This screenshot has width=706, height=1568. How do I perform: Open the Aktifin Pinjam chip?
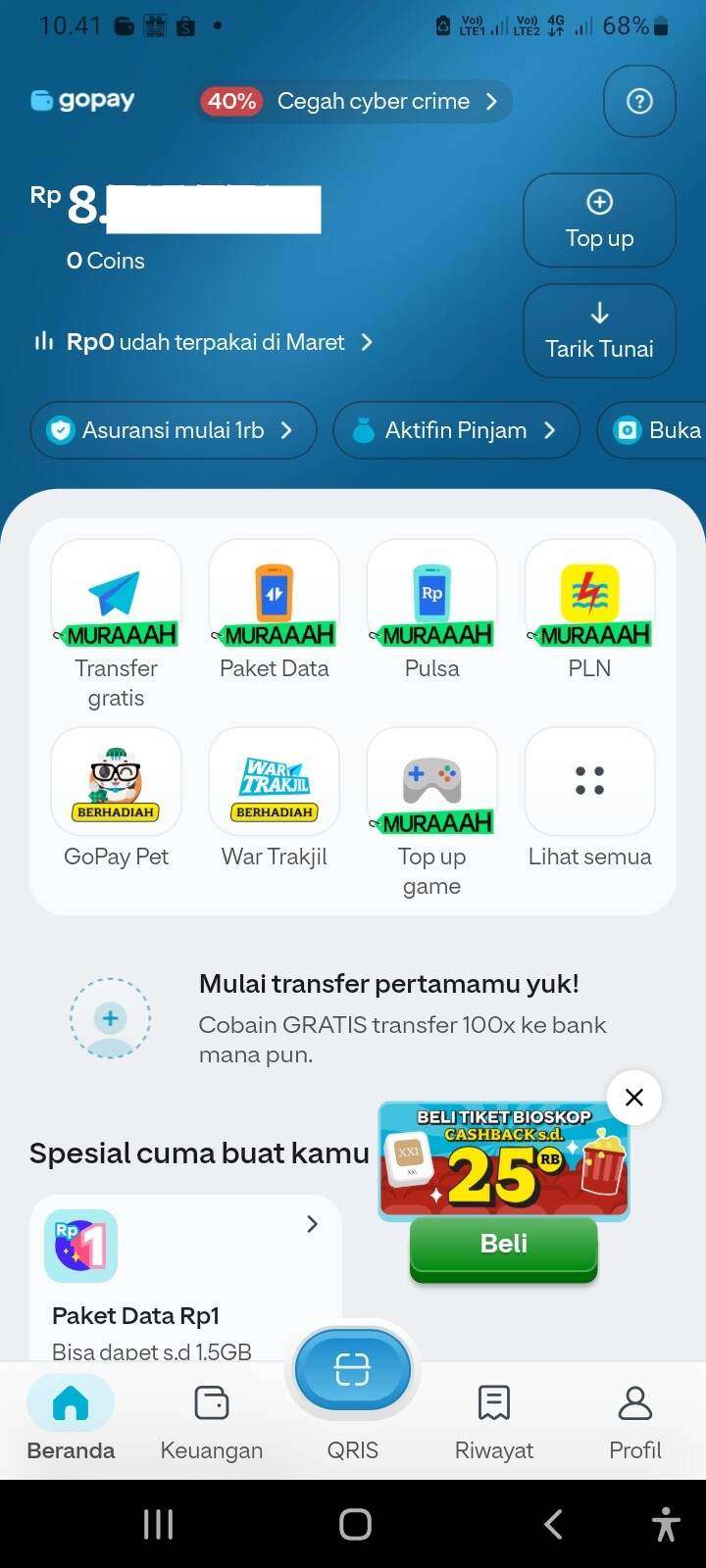tap(456, 430)
